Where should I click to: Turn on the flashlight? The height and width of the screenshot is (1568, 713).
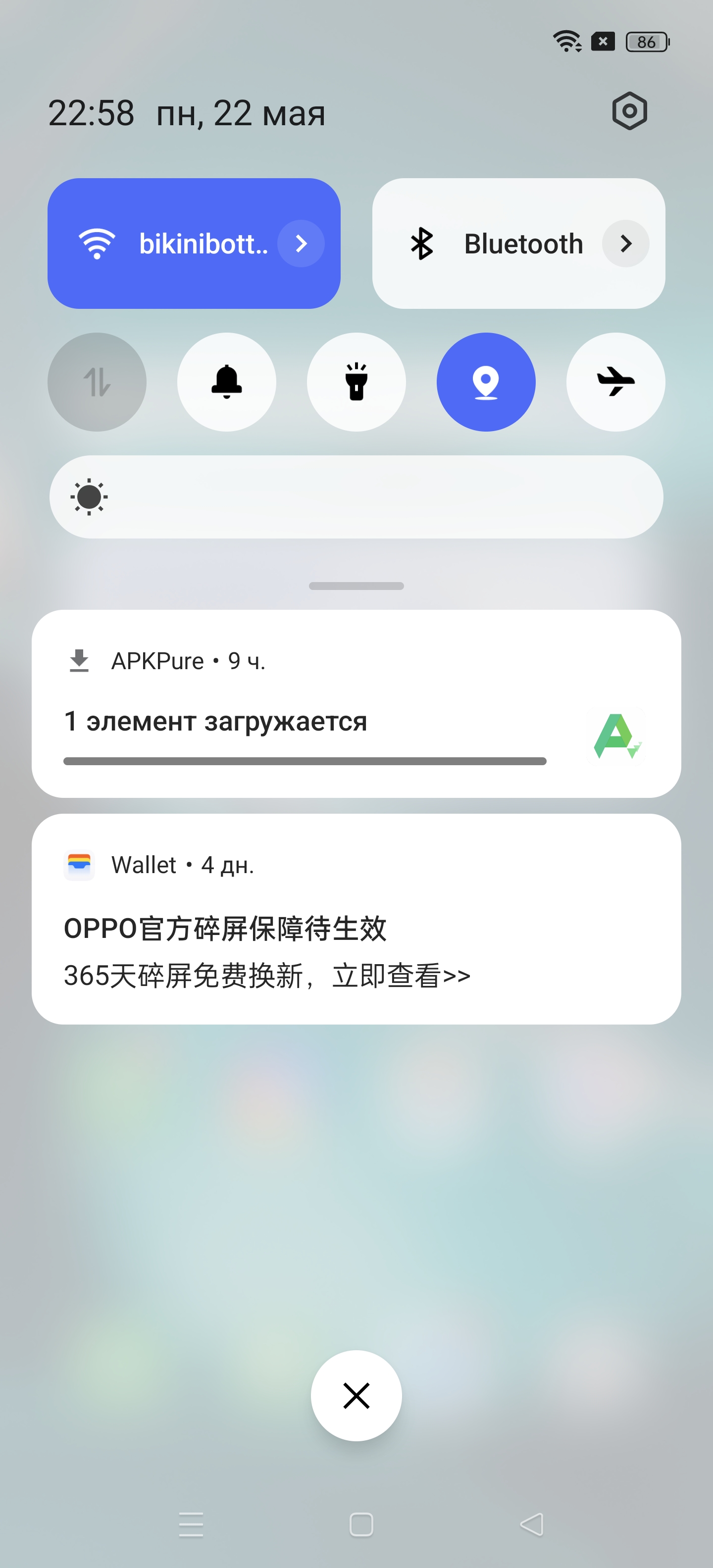[x=356, y=382]
